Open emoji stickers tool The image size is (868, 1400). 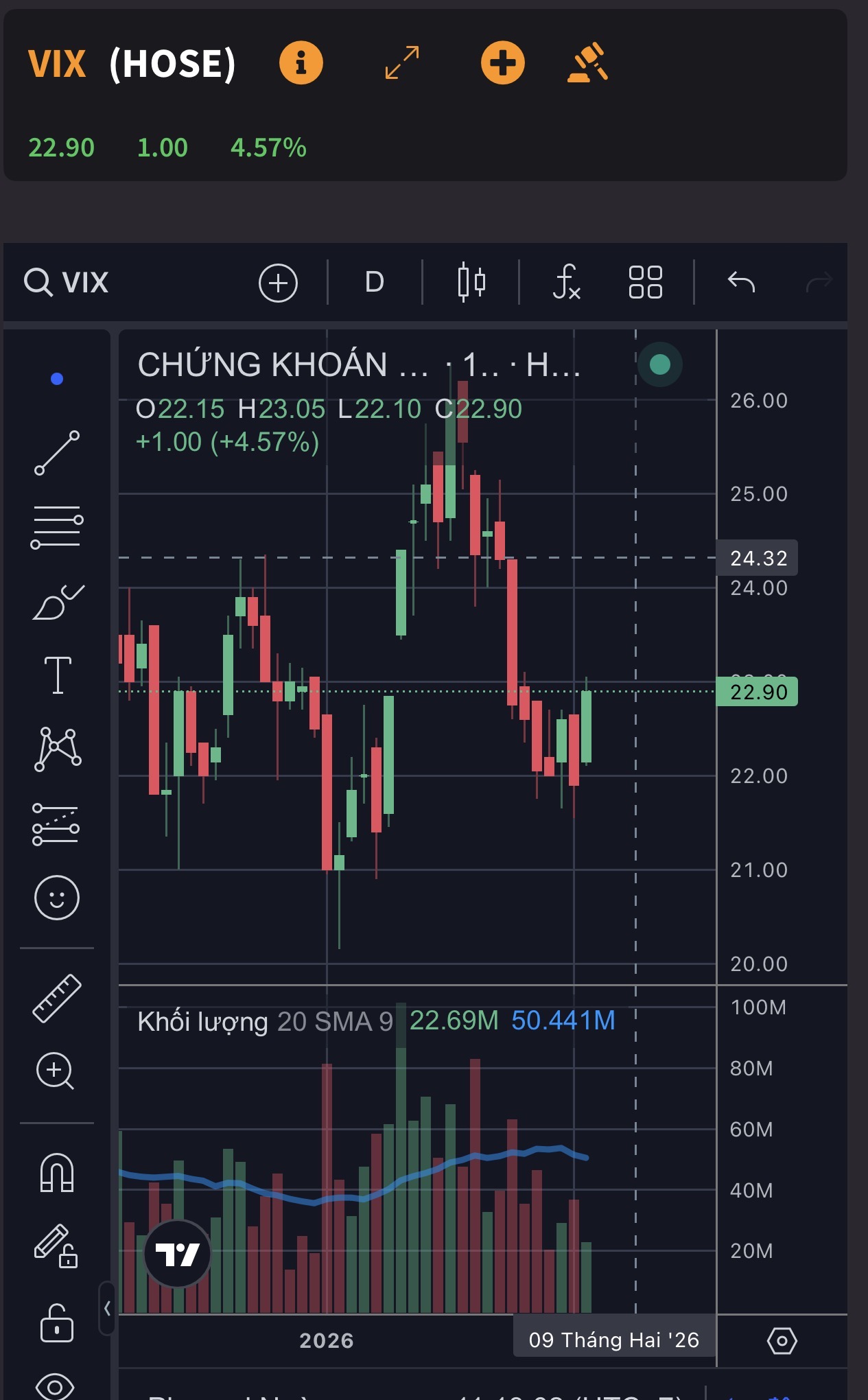pos(57,897)
